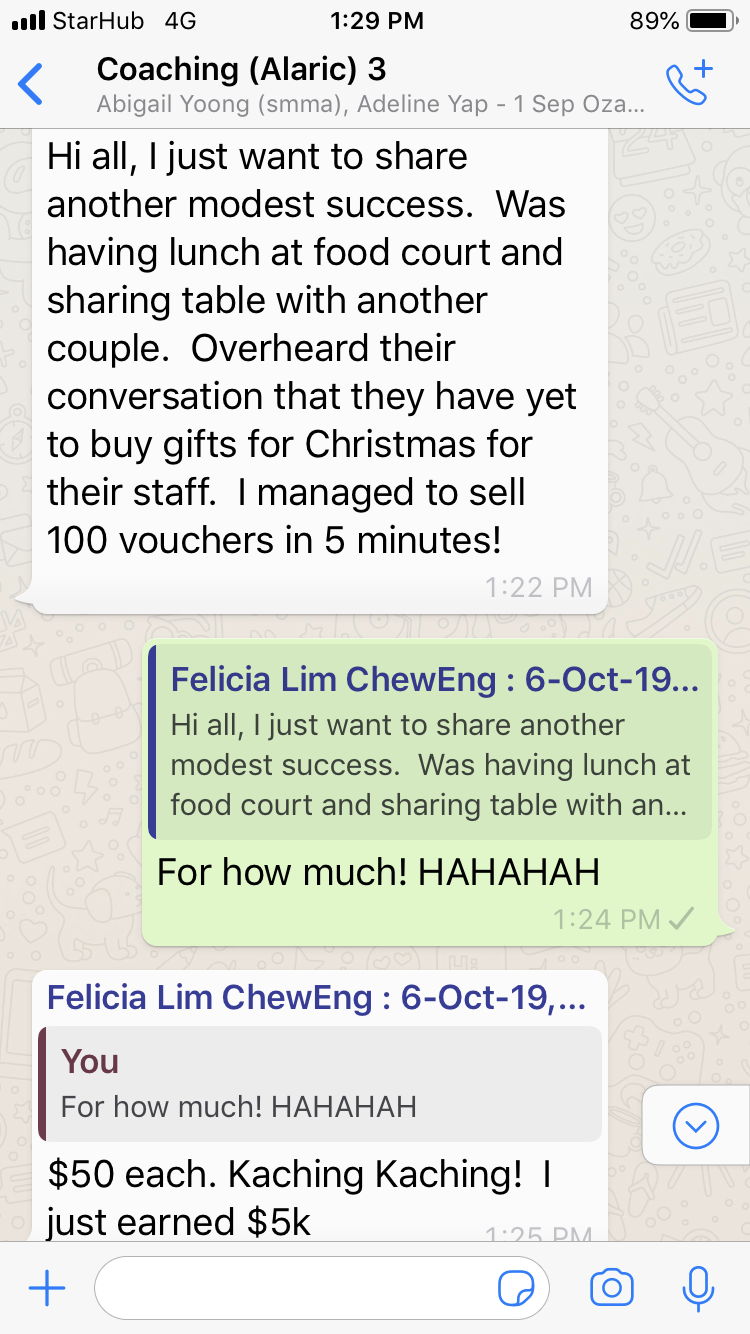This screenshot has height=1334, width=750.
Task: Start a group call
Action: click(689, 84)
